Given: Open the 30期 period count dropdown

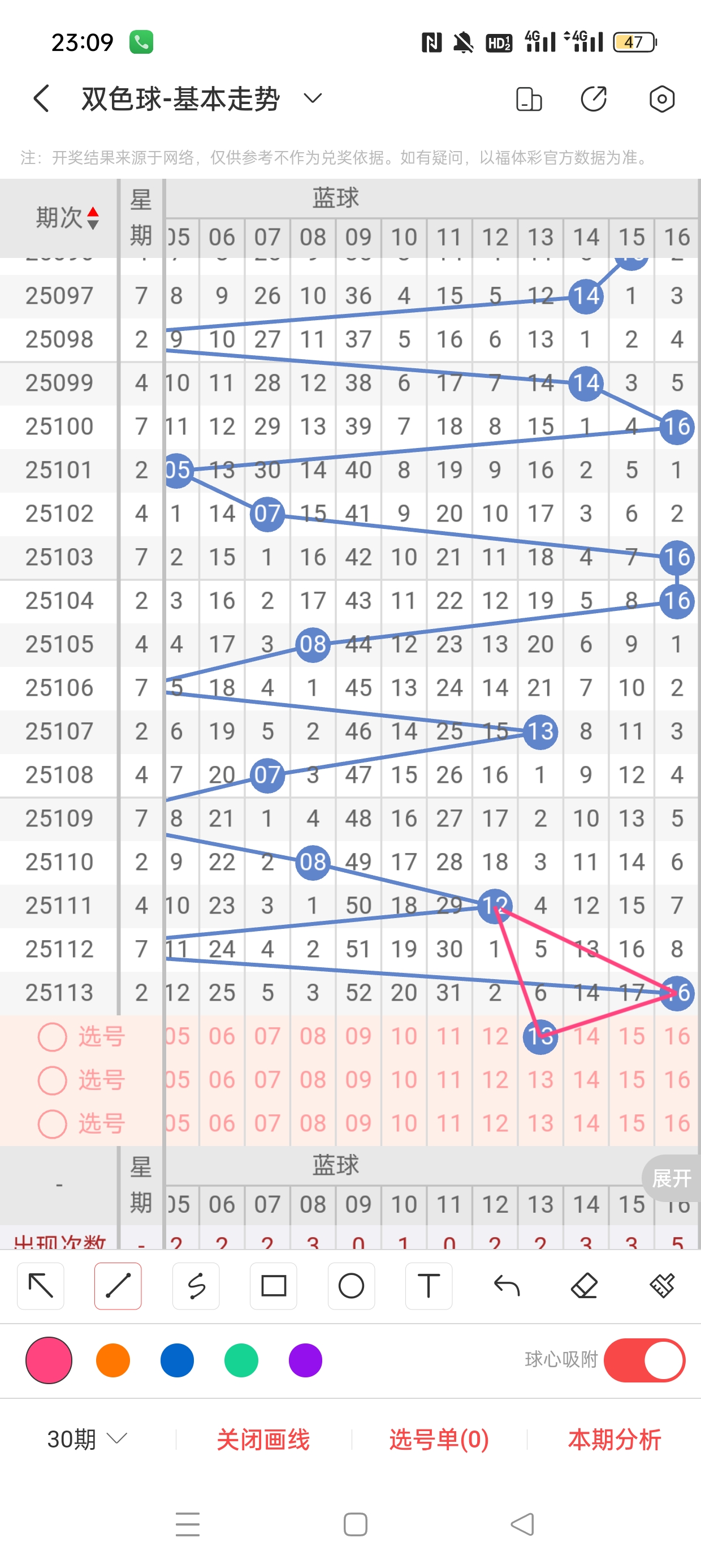Looking at the screenshot, I should pos(87,1439).
